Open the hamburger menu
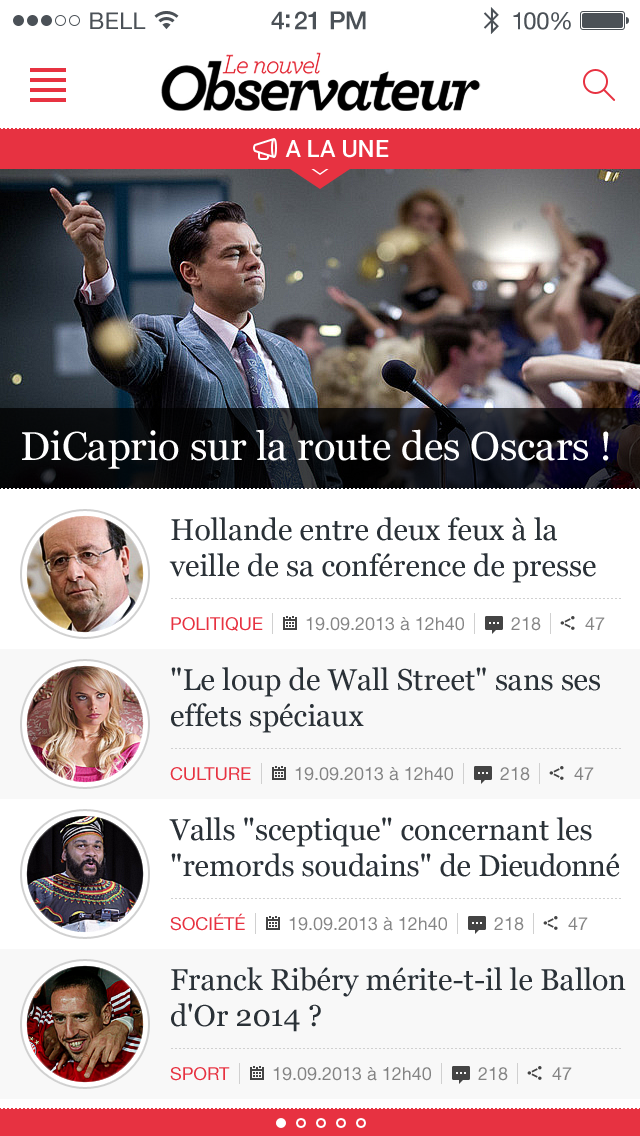 click(48, 85)
